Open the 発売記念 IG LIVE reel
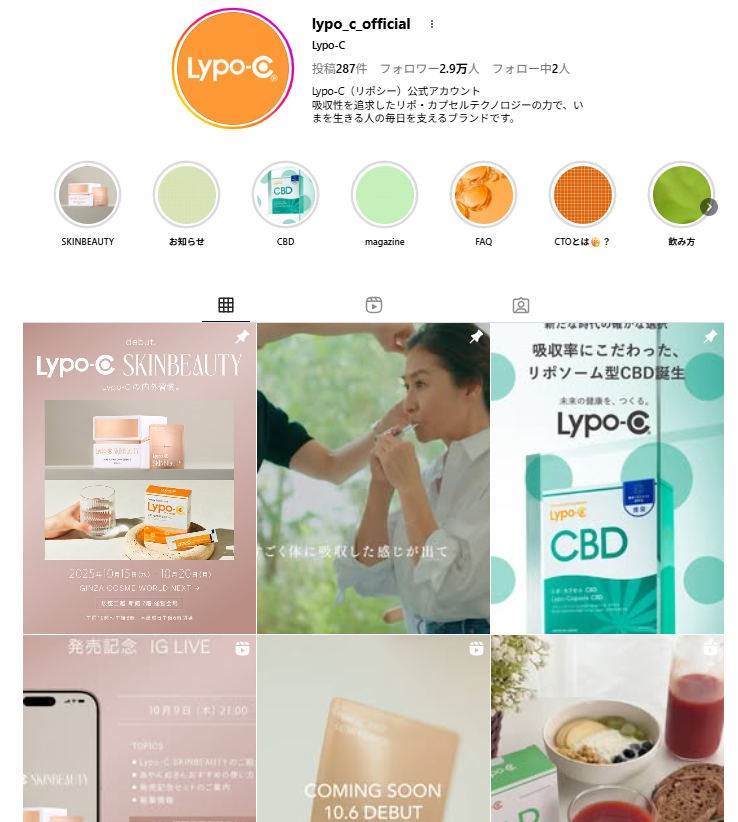 click(139, 728)
